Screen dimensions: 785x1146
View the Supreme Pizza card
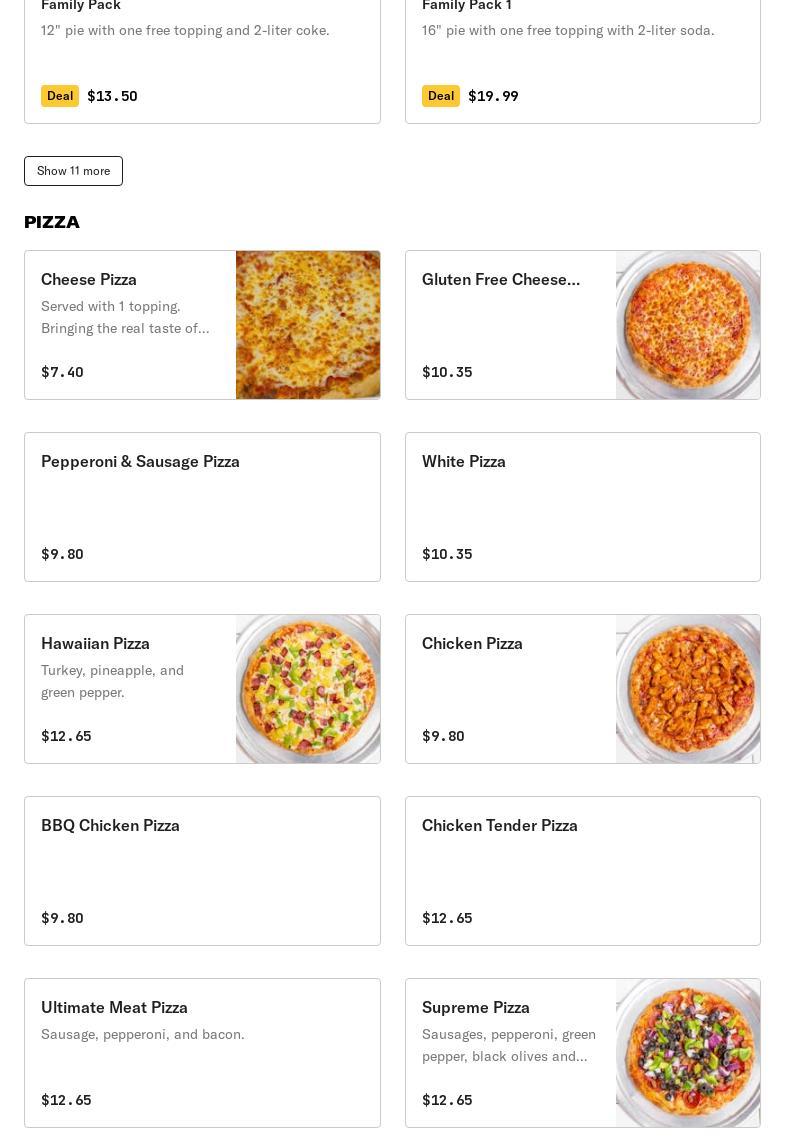[582, 1053]
